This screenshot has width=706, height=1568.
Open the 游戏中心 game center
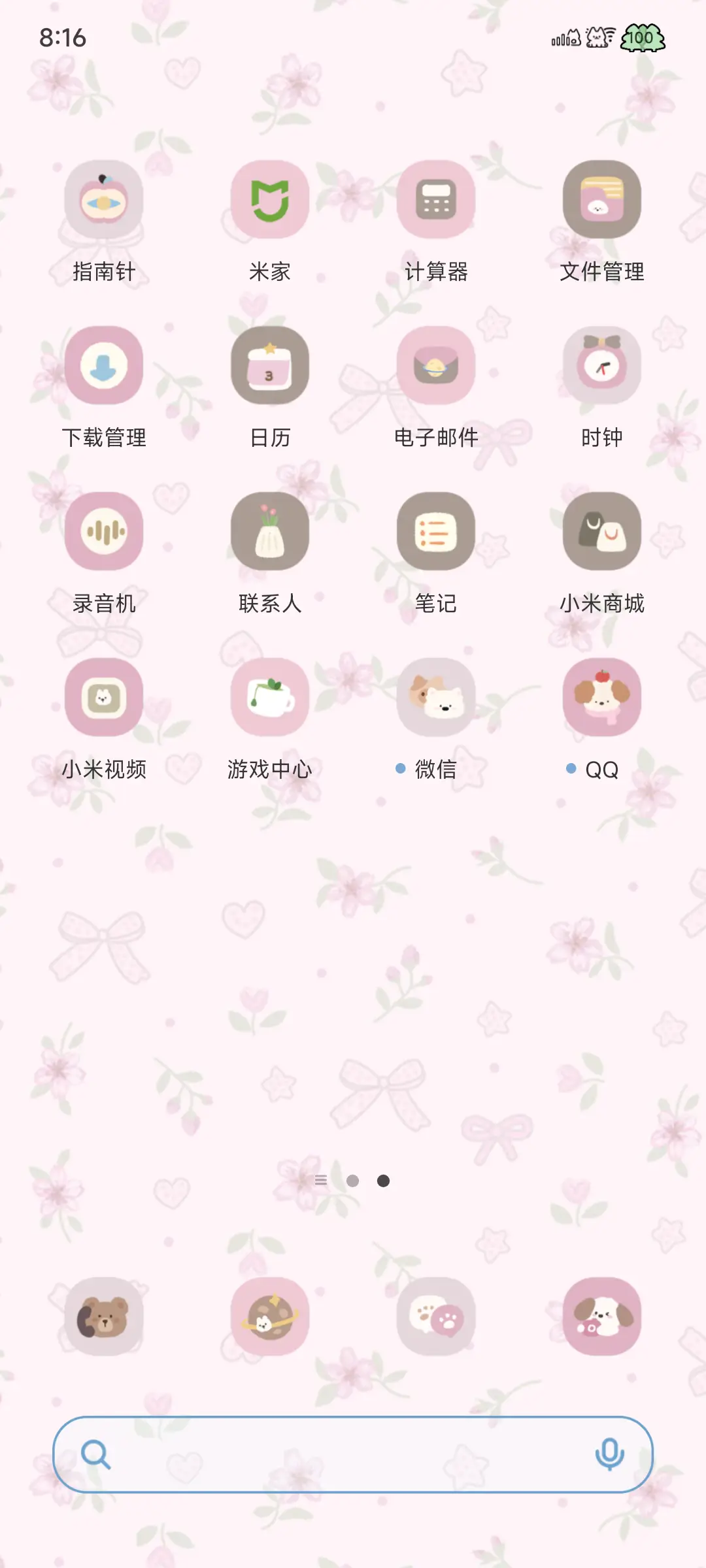pos(269,698)
